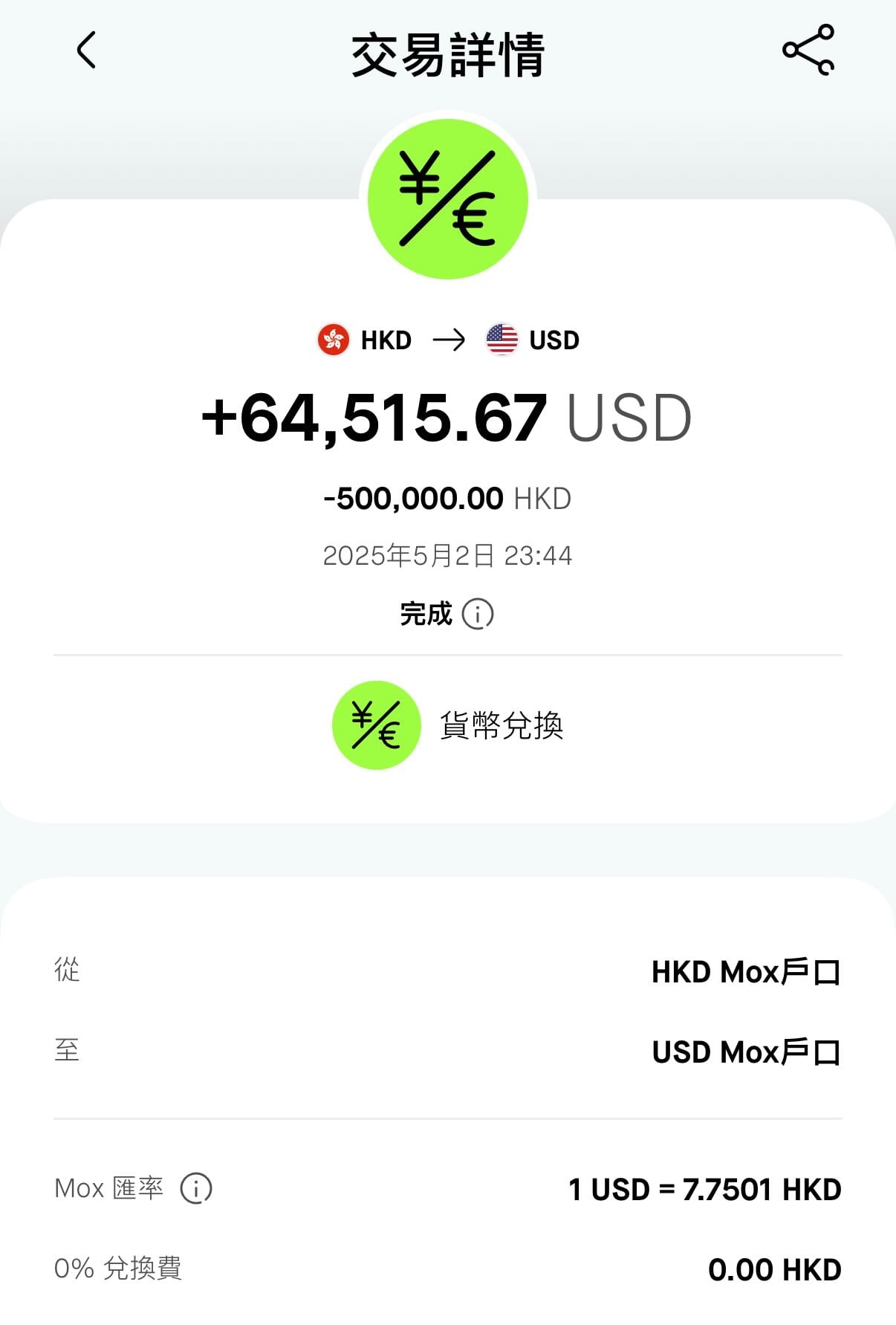Tap the share icon
This screenshot has width=896, height=1325.
tap(808, 51)
